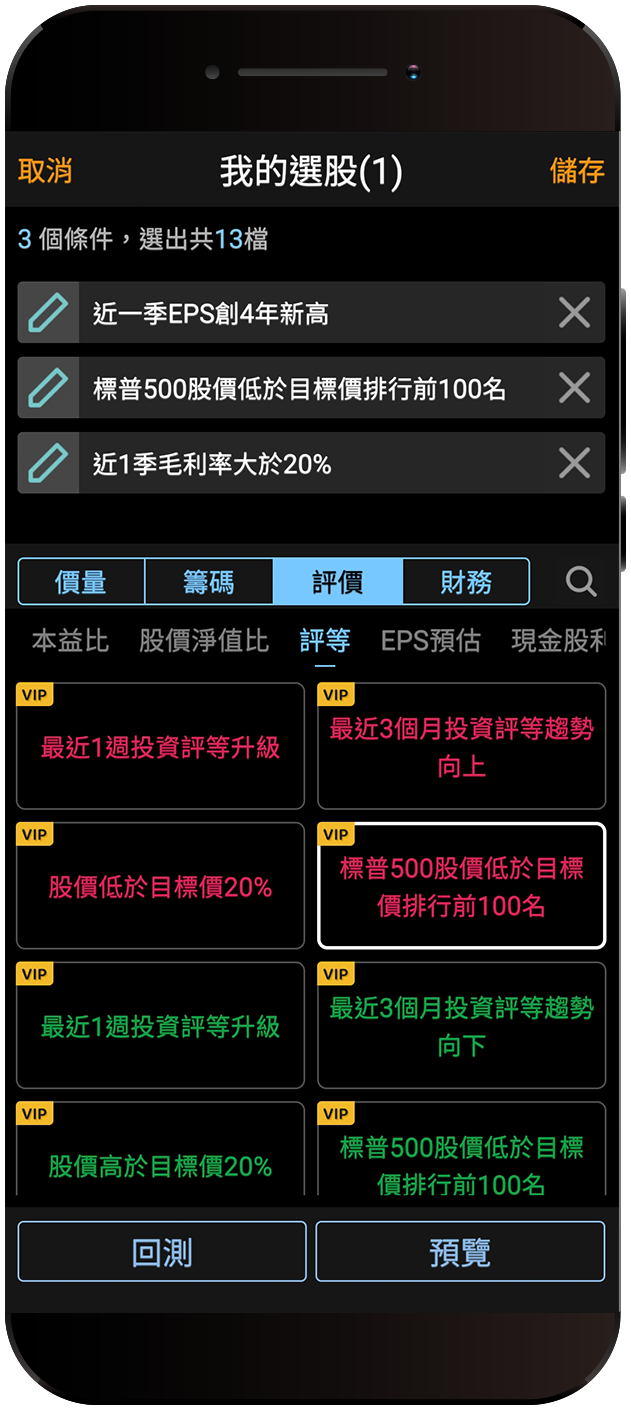Run a backtest with 回測

coord(162,1252)
